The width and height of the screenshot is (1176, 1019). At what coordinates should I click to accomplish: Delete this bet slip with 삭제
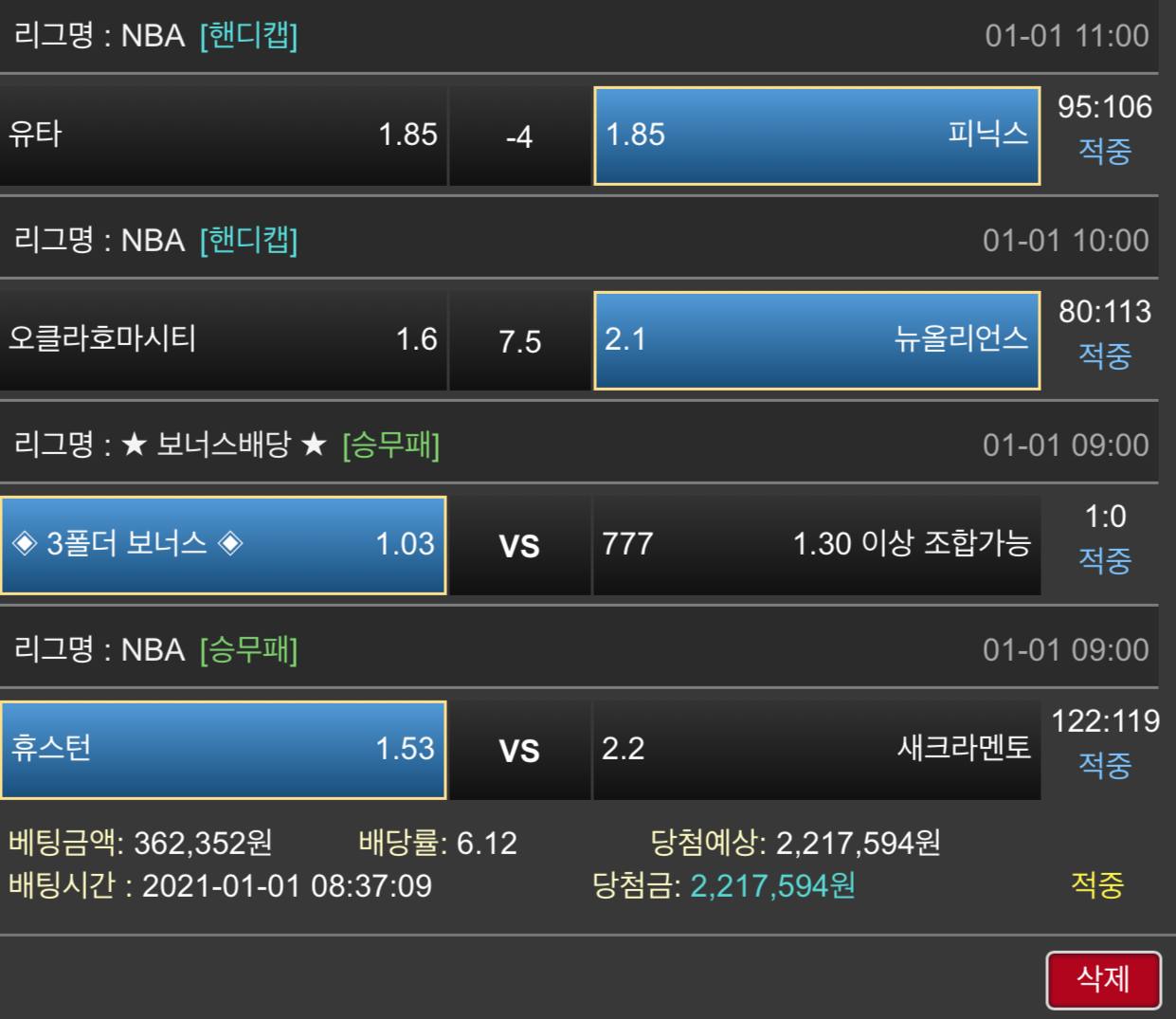click(1103, 979)
